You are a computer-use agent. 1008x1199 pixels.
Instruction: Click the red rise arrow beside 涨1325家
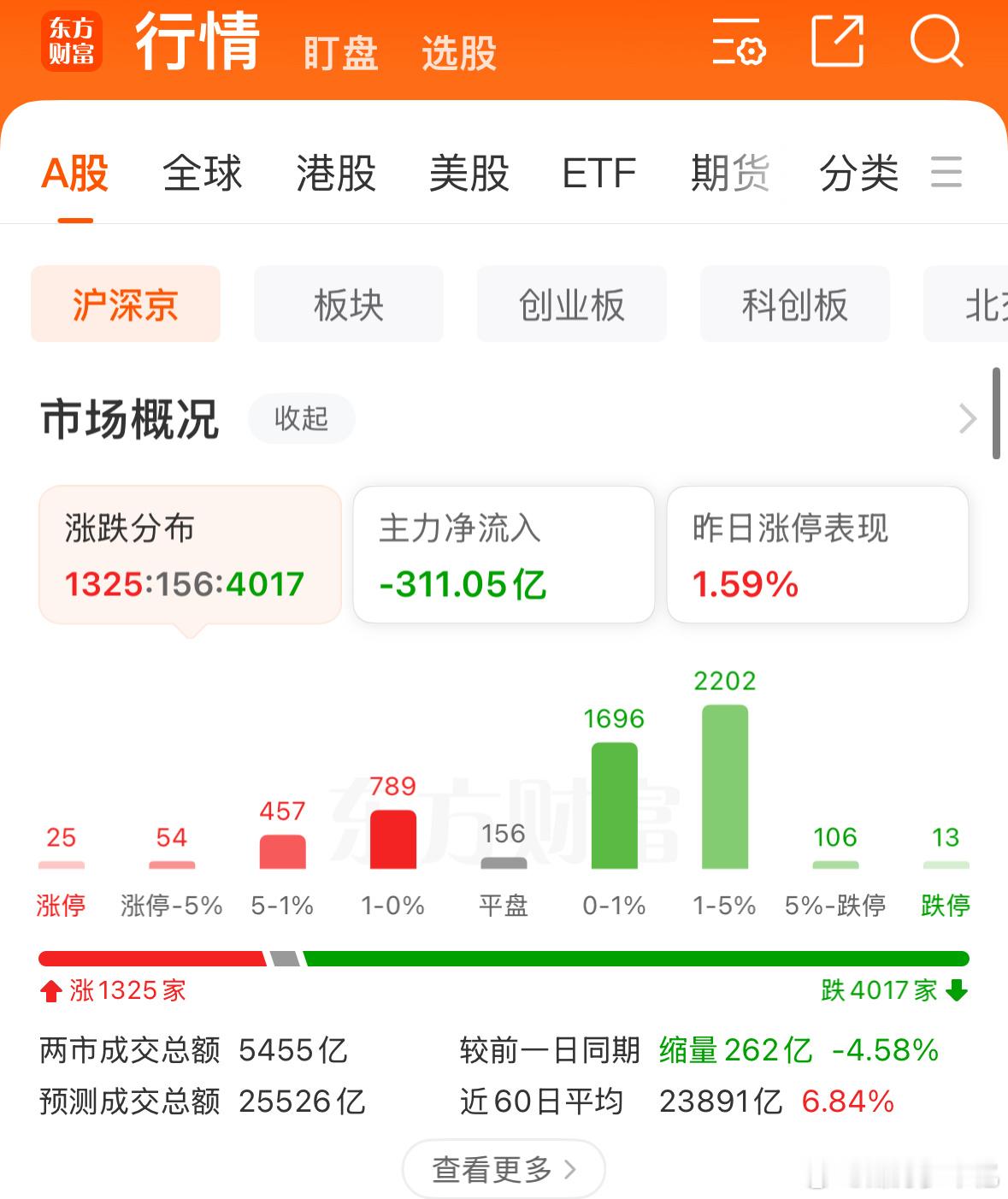(x=51, y=990)
